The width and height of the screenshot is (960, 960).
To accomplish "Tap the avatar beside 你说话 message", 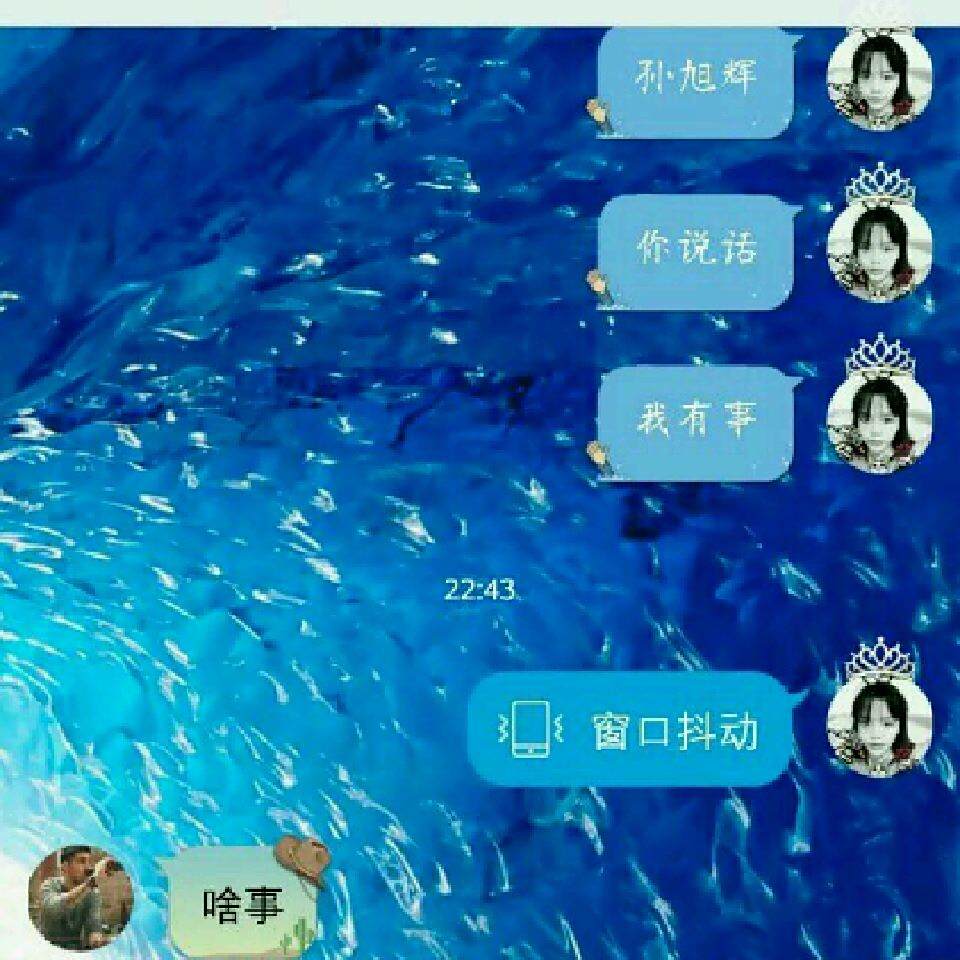I will pos(879,250).
